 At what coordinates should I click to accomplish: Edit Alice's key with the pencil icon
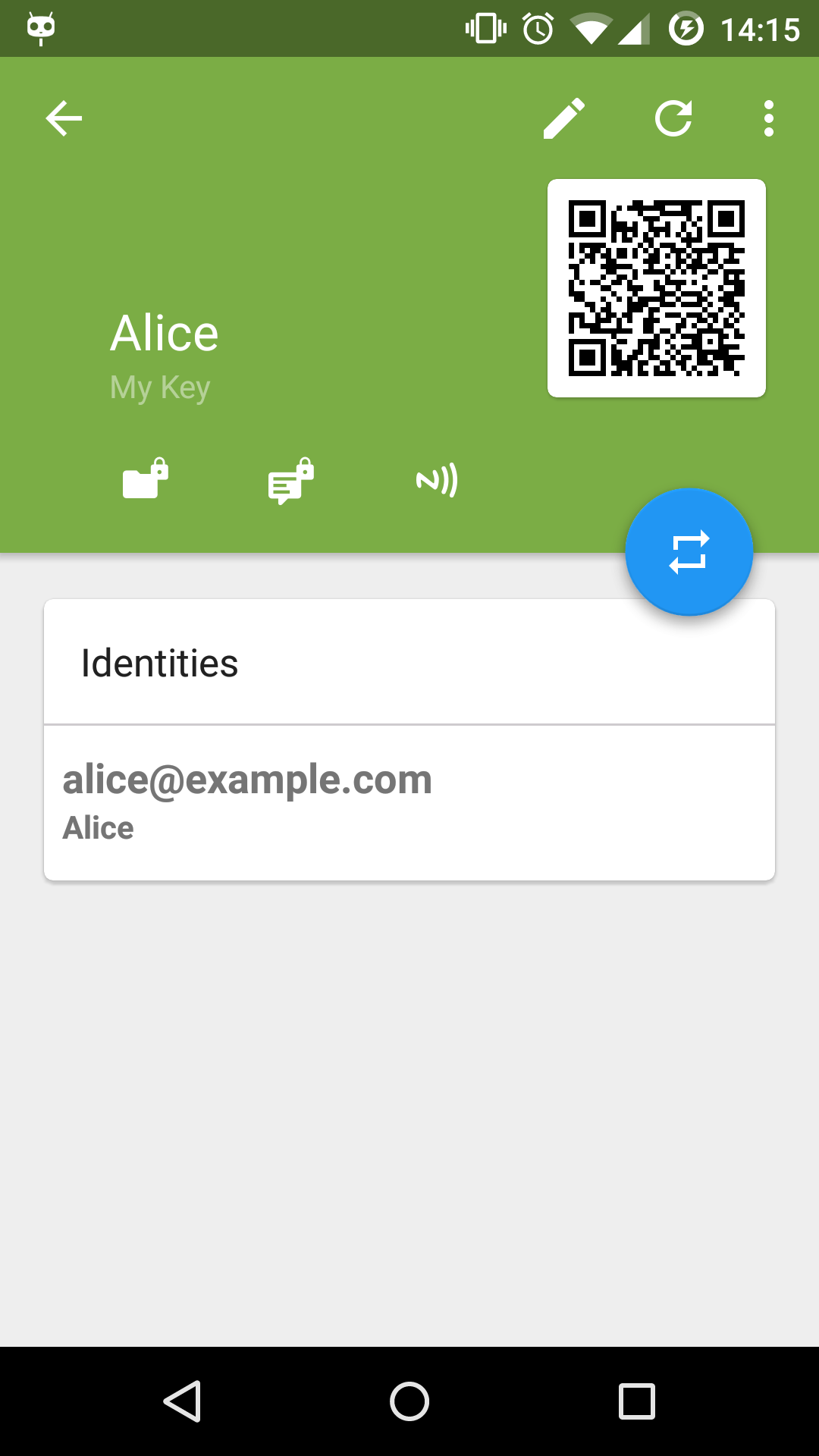click(x=564, y=118)
